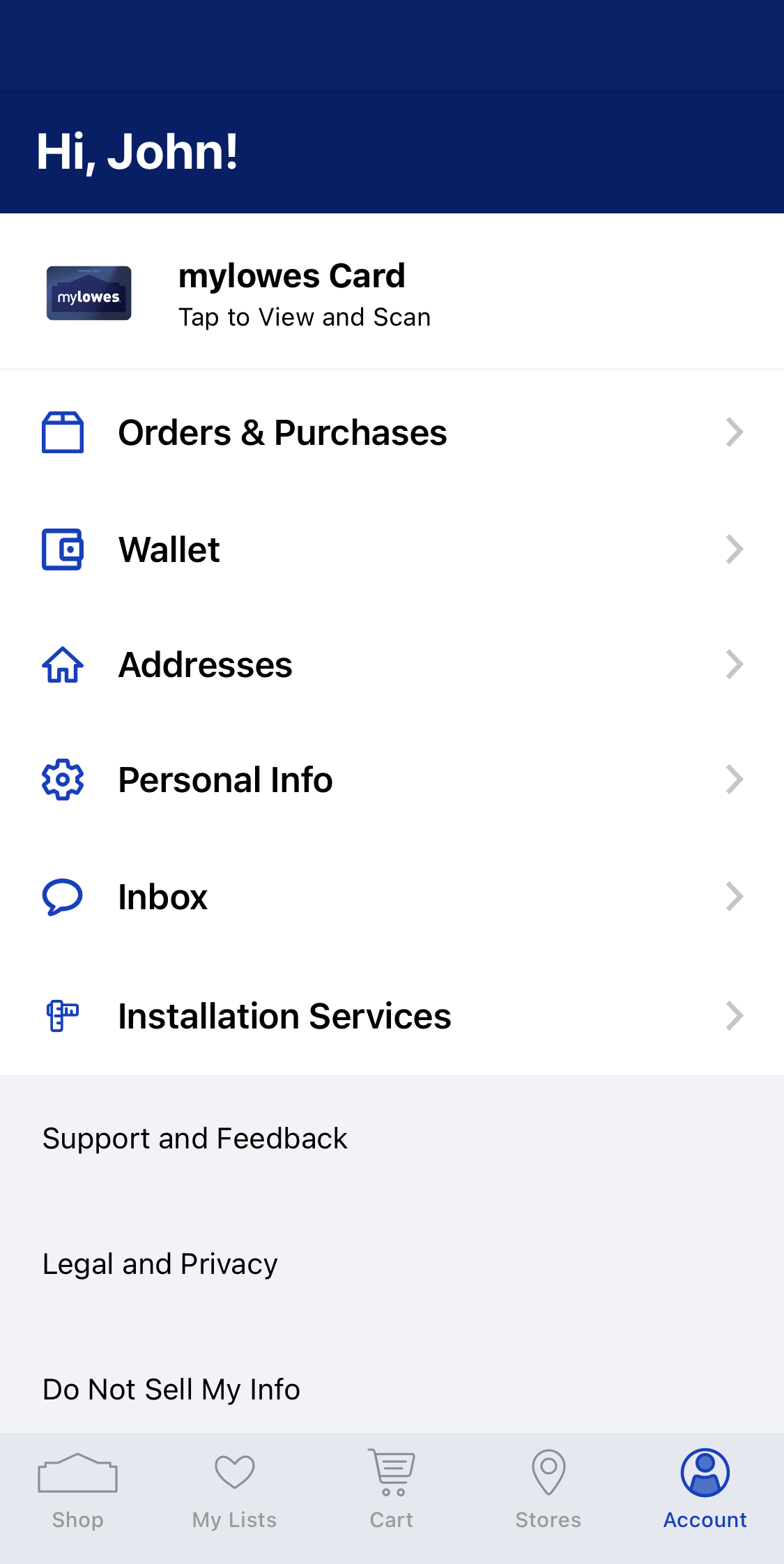Open Personal Info via the gear icon
This screenshot has width=784, height=1564.
point(63,780)
